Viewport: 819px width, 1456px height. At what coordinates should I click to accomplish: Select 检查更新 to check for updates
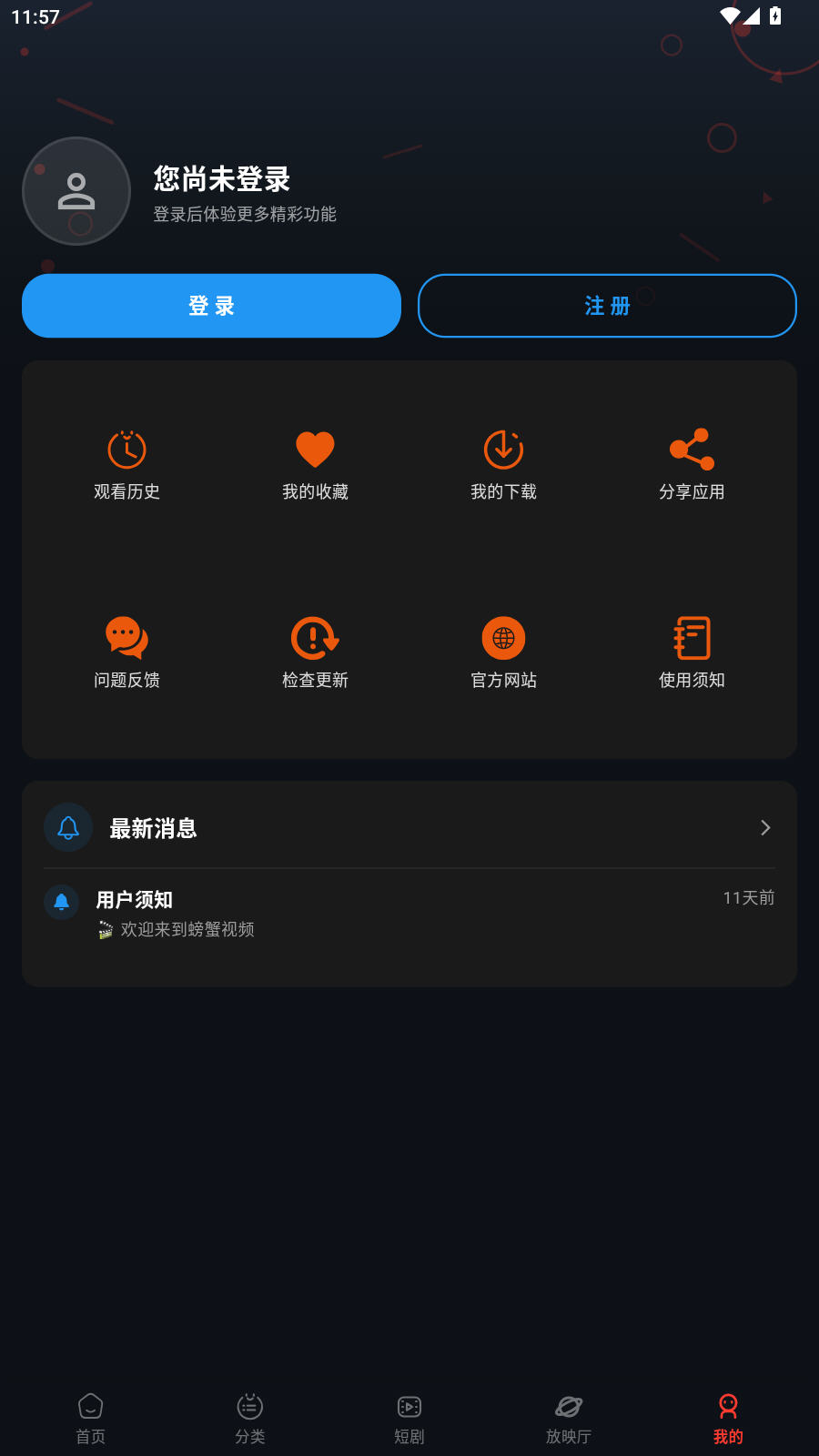pyautogui.click(x=315, y=653)
